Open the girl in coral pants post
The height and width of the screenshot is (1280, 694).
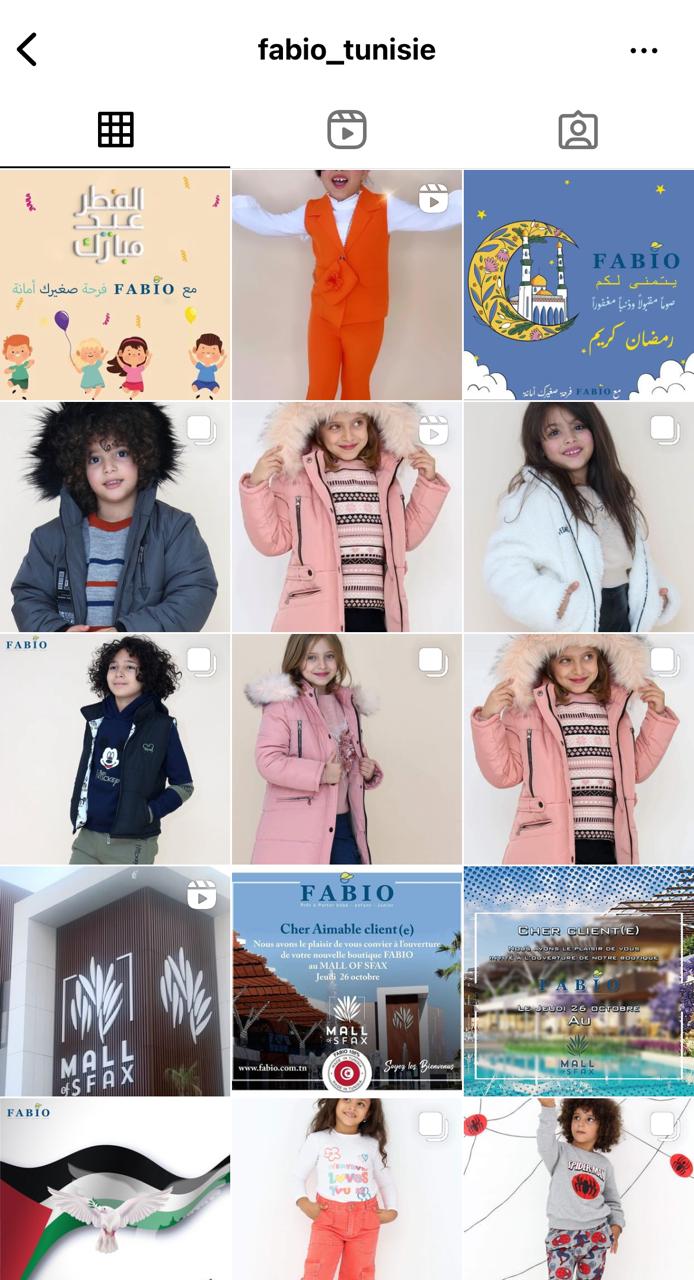click(x=346, y=1190)
